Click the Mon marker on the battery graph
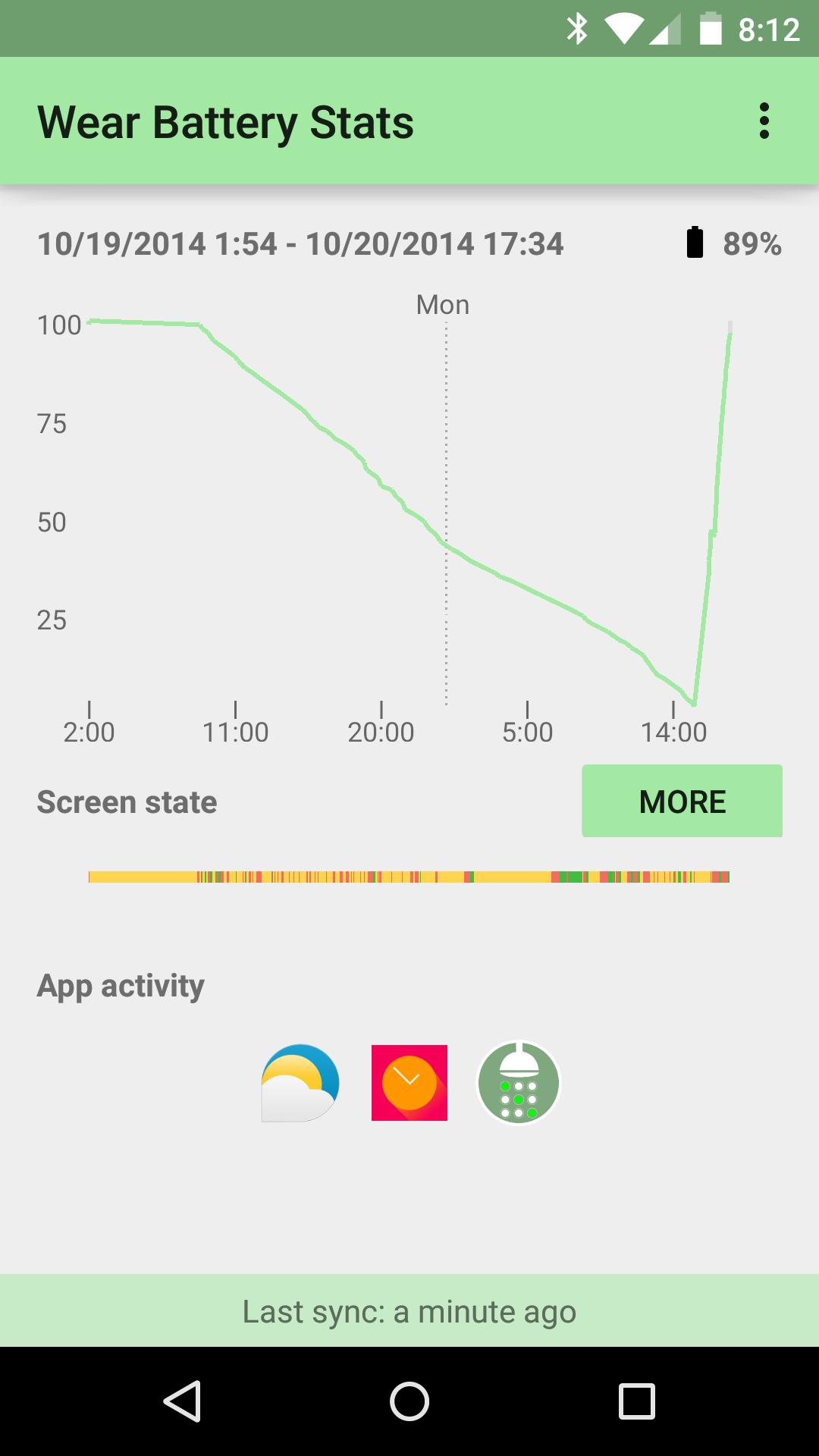This screenshot has width=819, height=1456. [x=444, y=305]
